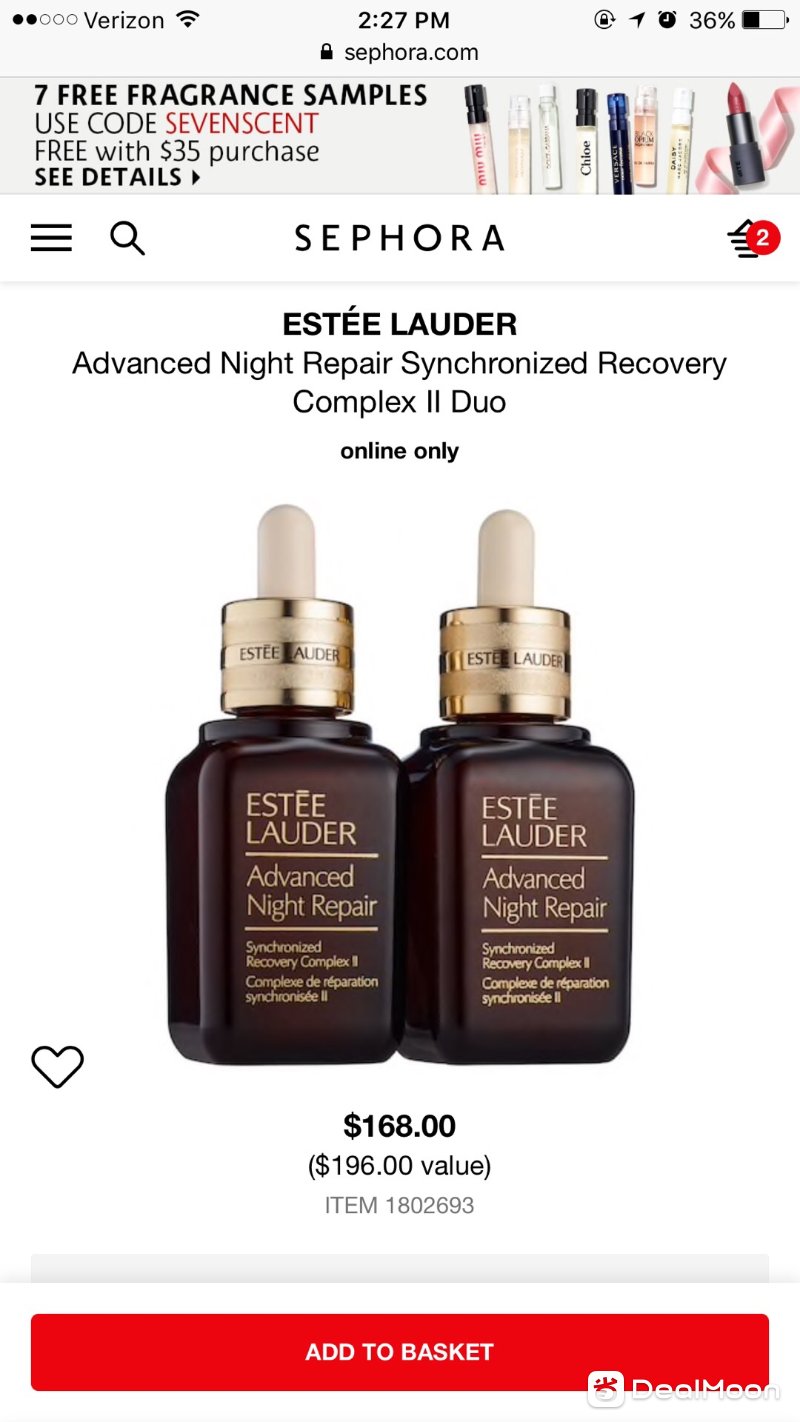The image size is (800, 1422).
Task: Tap ADD TO BASKET button
Action: 399,1352
